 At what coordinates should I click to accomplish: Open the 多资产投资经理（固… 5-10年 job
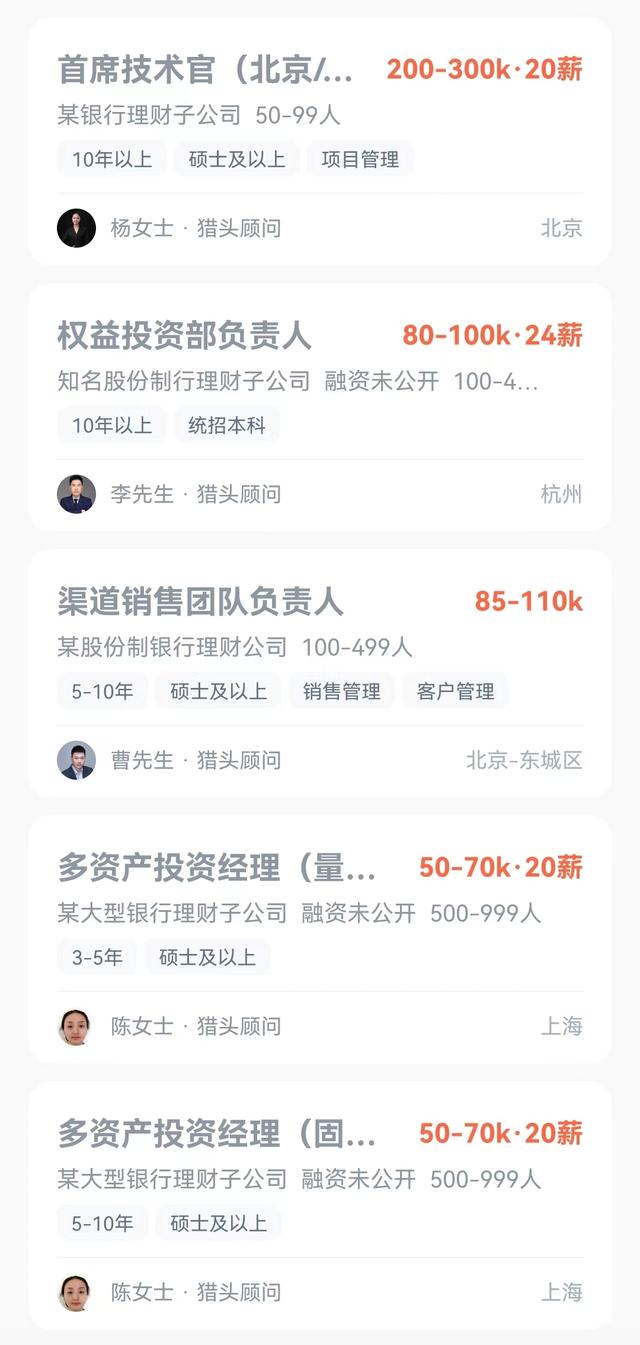coord(320,1205)
